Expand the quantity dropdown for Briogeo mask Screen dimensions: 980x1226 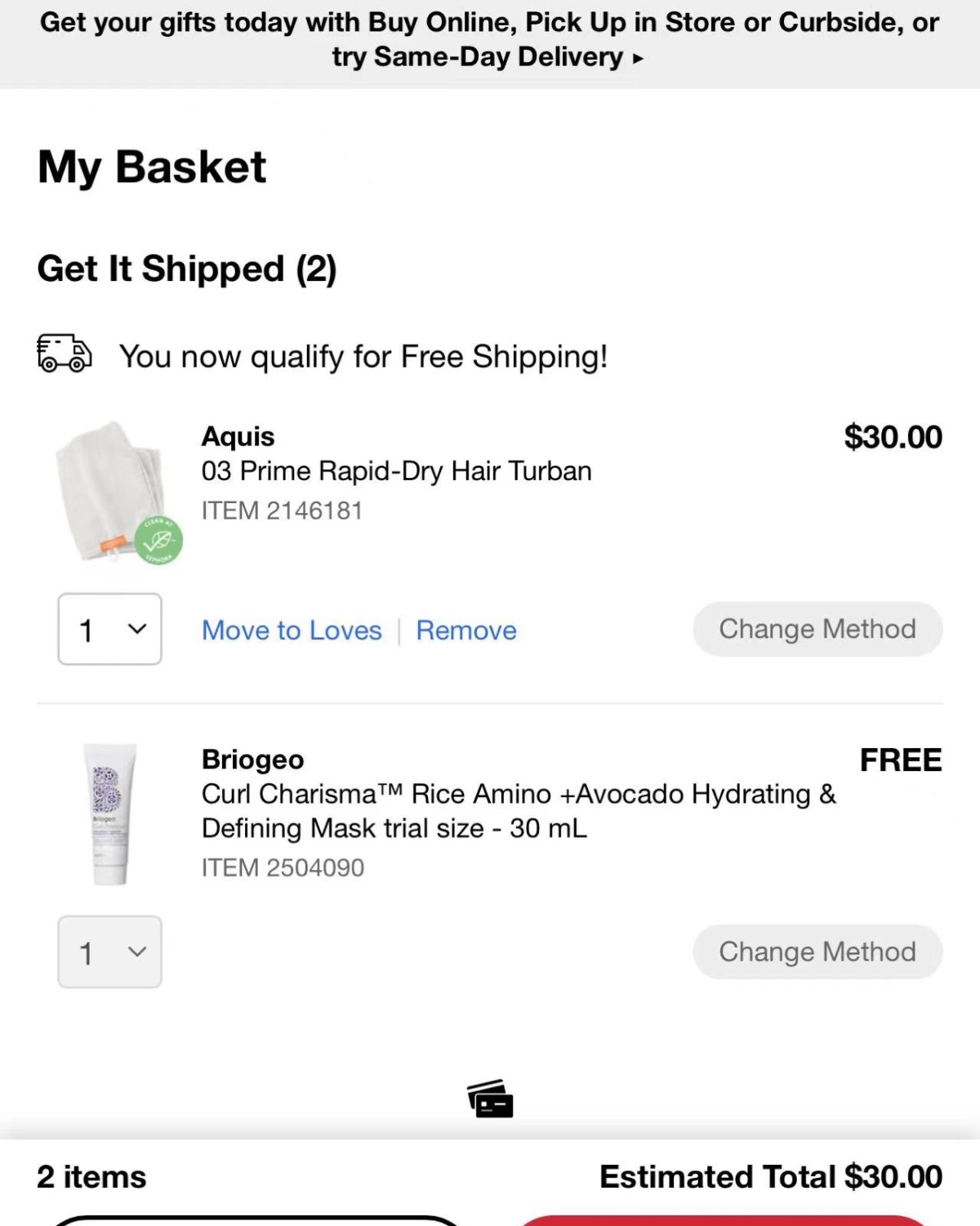(109, 952)
